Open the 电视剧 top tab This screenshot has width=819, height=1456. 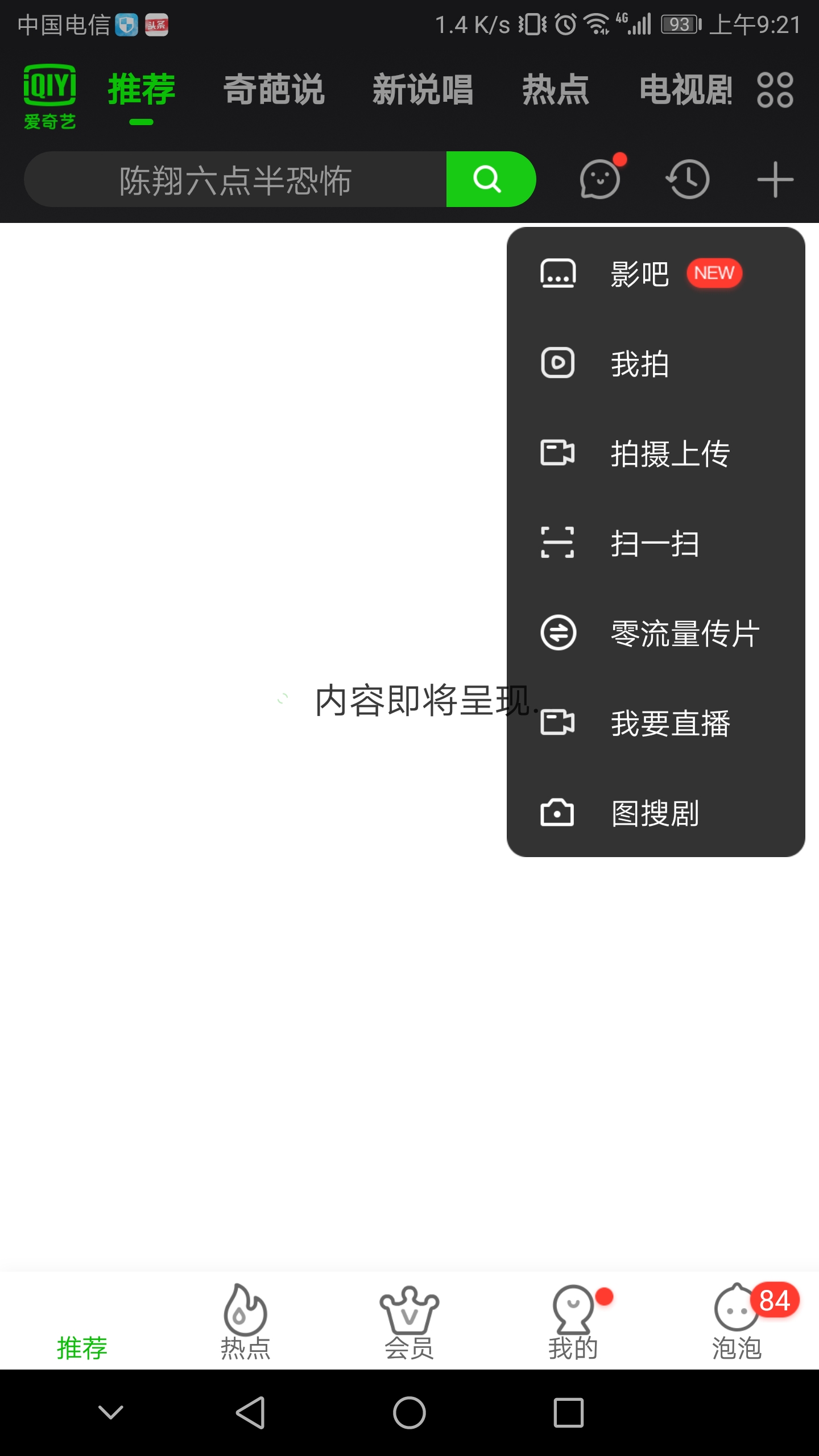(x=685, y=90)
